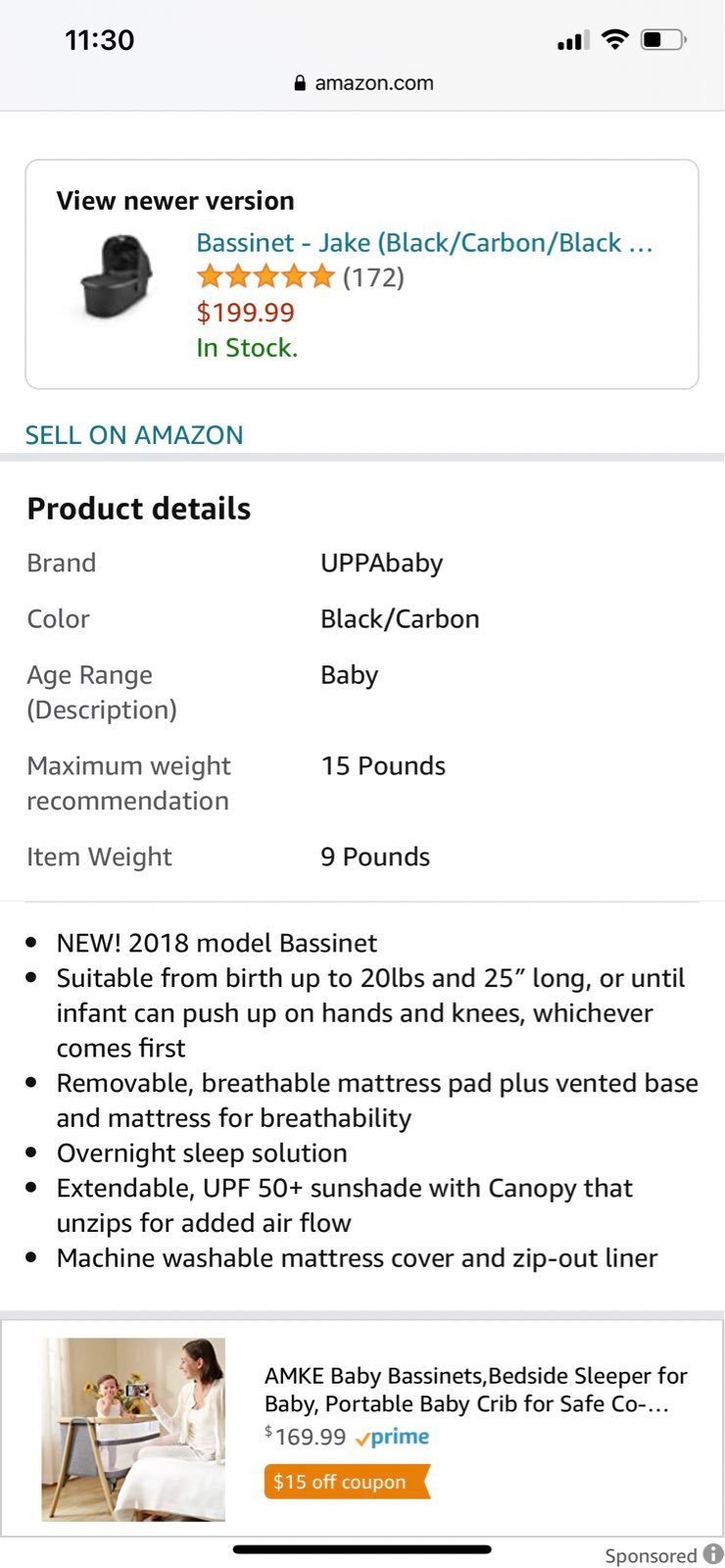Open the Sell on Amazon link
Image resolution: width=725 pixels, height=1568 pixels.
pyautogui.click(x=134, y=435)
